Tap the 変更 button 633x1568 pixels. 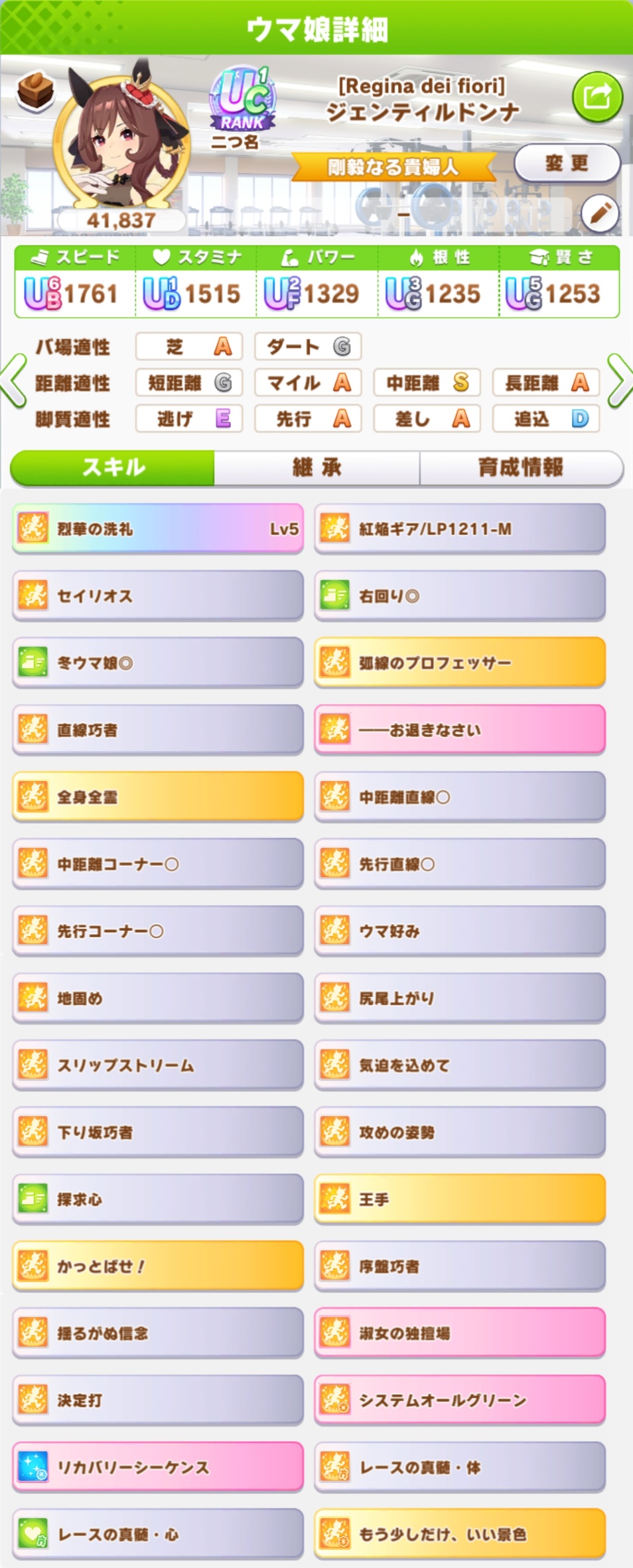(567, 163)
